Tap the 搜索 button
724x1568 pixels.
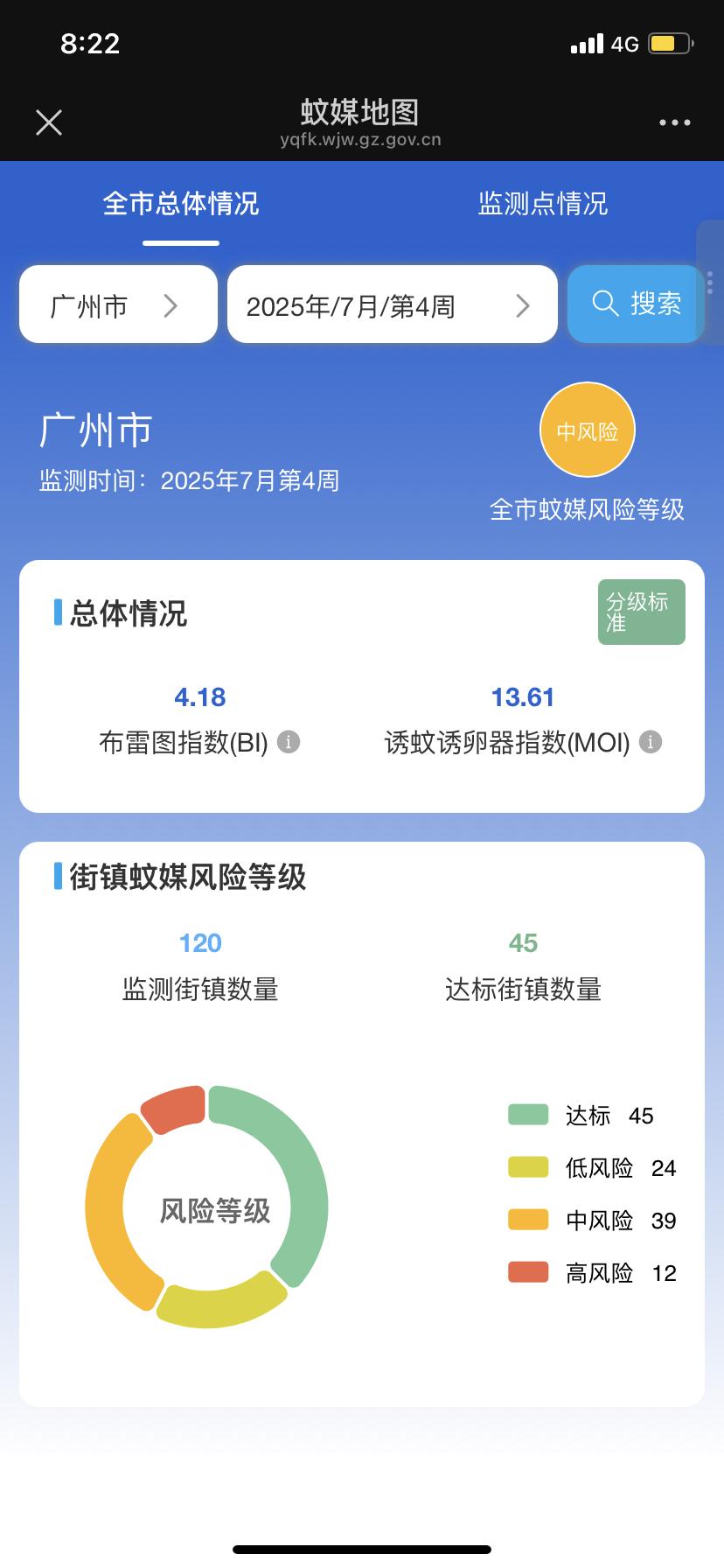pyautogui.click(x=636, y=304)
